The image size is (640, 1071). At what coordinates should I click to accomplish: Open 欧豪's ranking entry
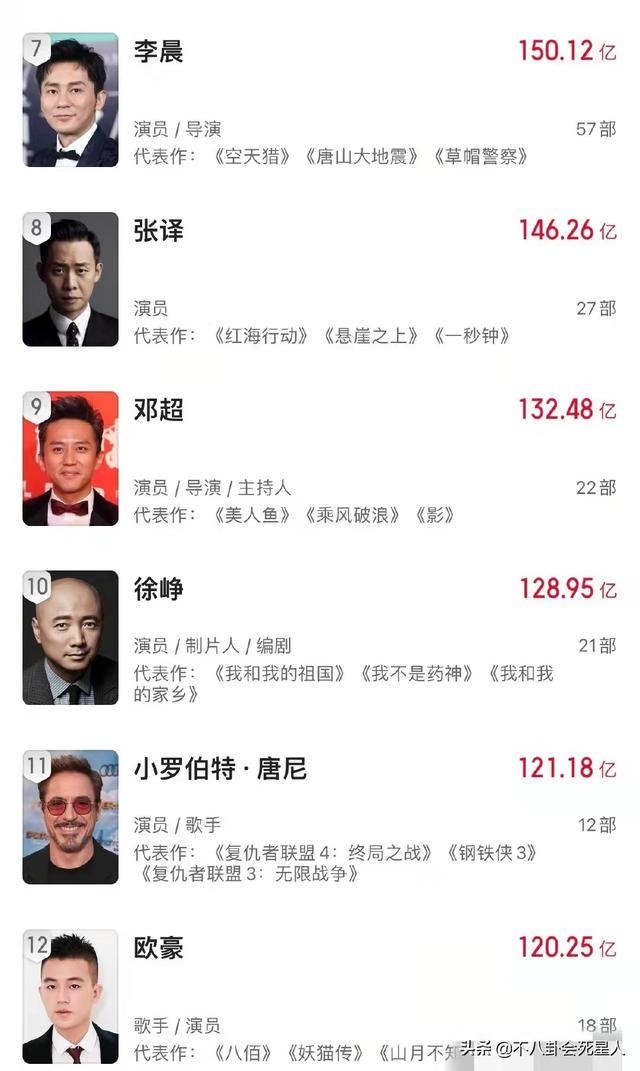pos(320,997)
